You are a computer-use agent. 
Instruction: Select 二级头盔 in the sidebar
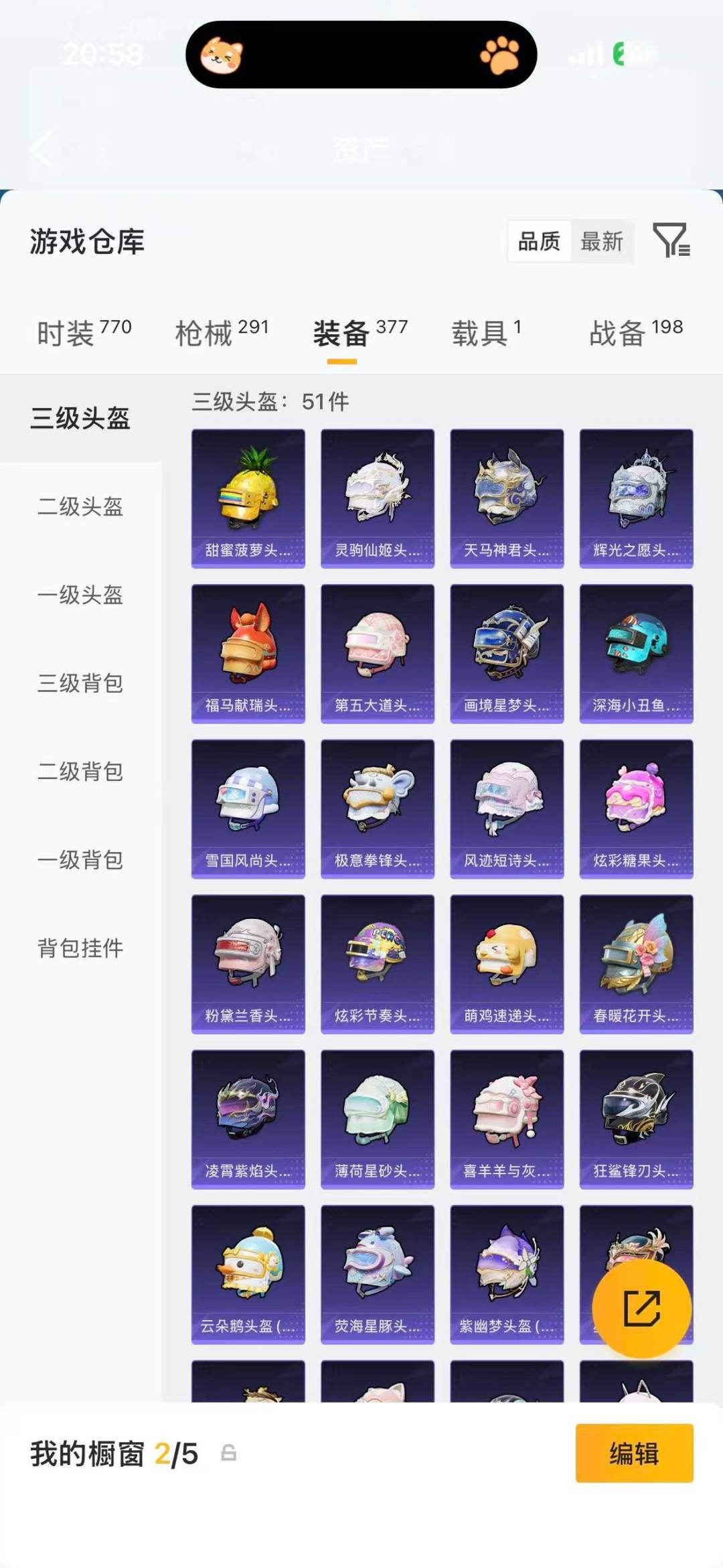point(79,508)
